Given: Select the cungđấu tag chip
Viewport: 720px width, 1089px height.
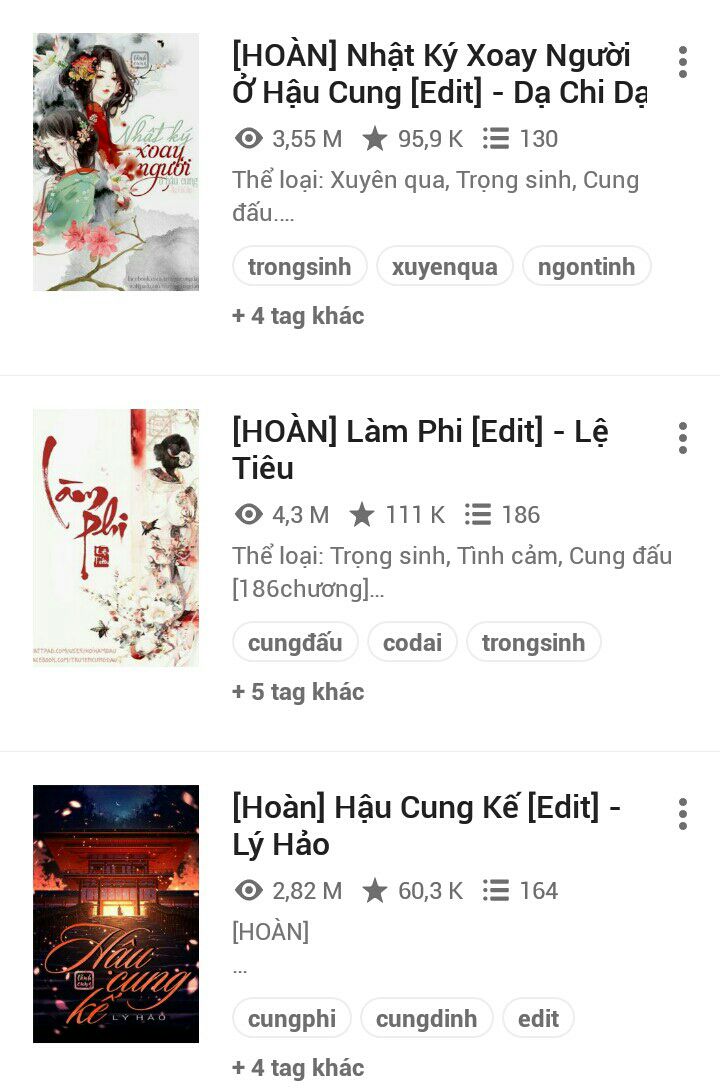Looking at the screenshot, I should [295, 643].
